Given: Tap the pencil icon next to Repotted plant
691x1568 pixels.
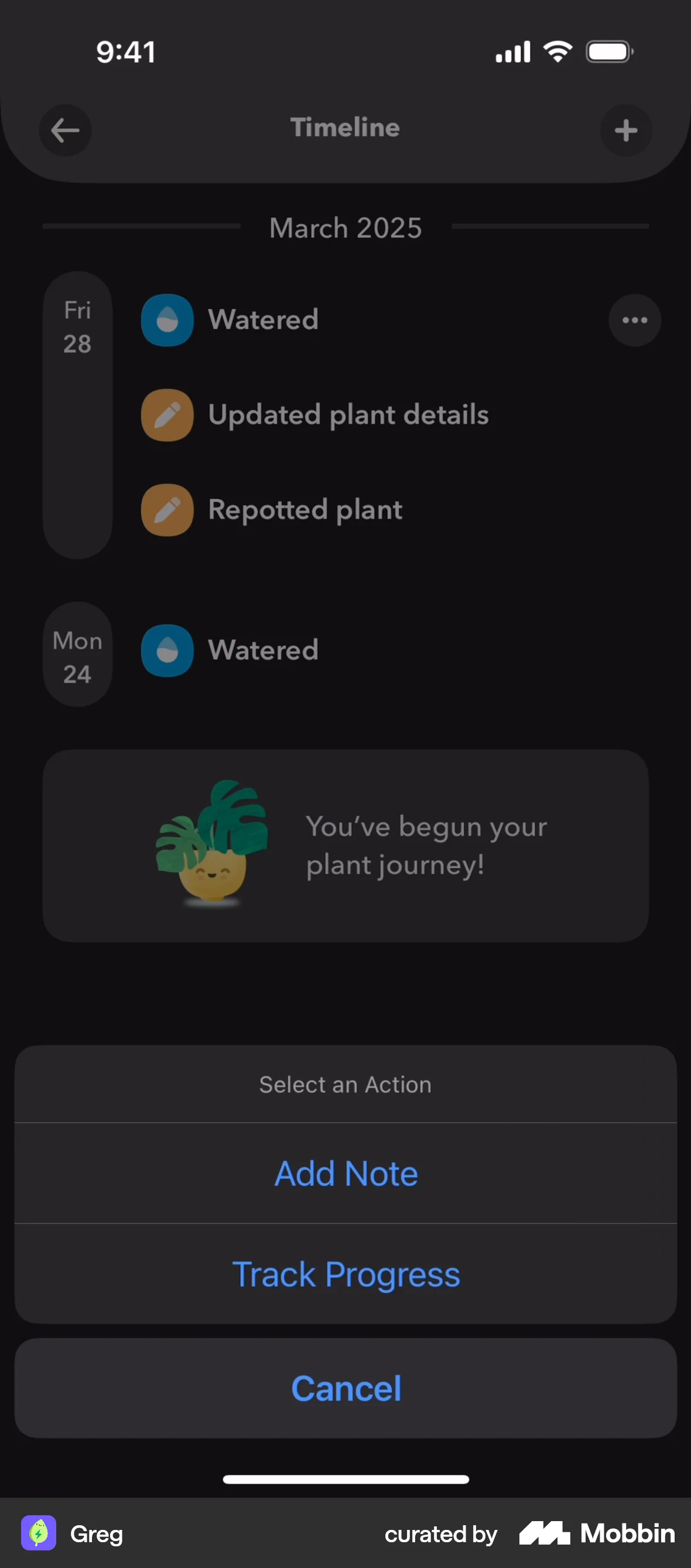Looking at the screenshot, I should 167,510.
